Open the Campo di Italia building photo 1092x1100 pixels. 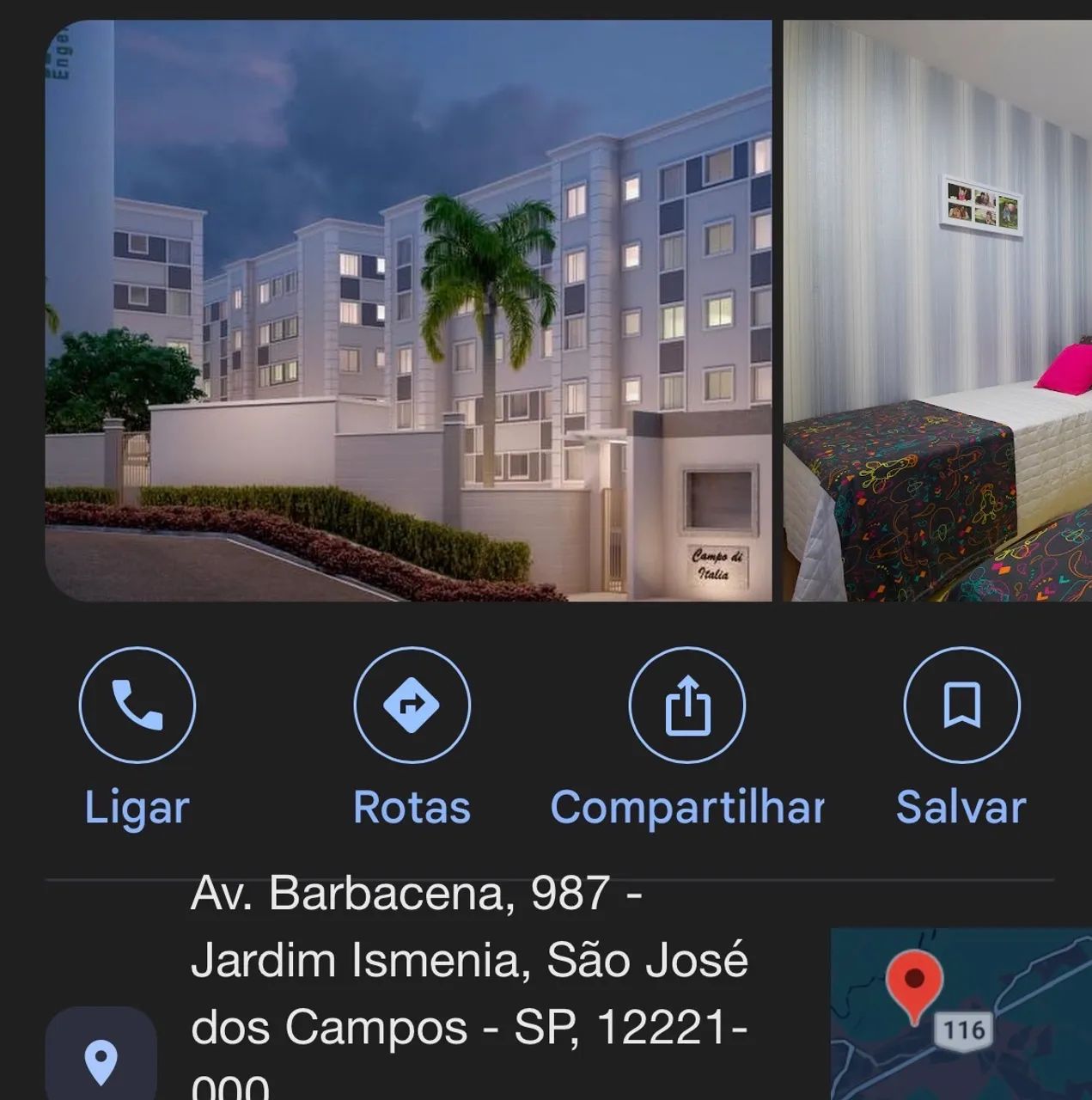(409, 310)
